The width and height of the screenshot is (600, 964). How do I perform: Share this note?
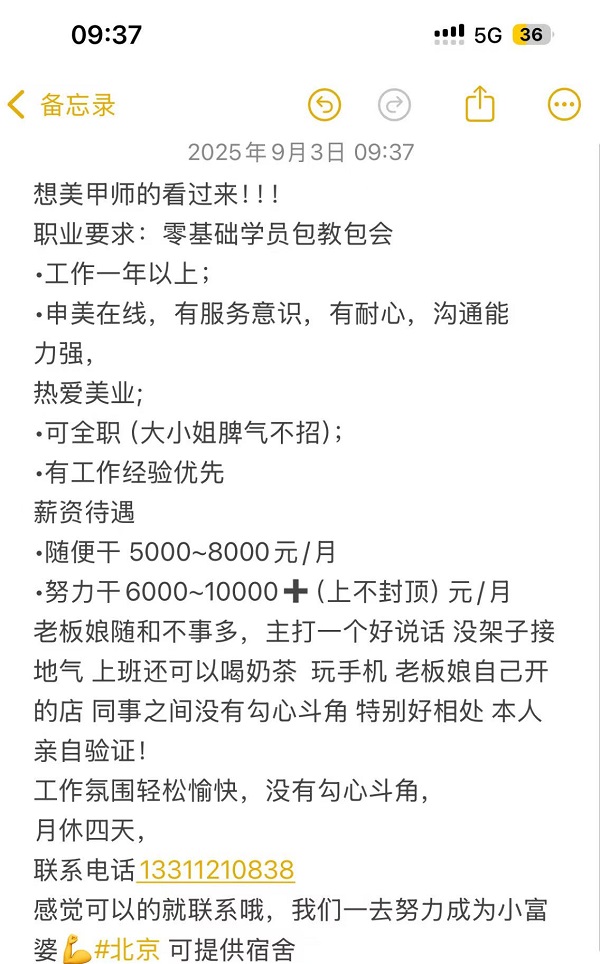click(480, 103)
